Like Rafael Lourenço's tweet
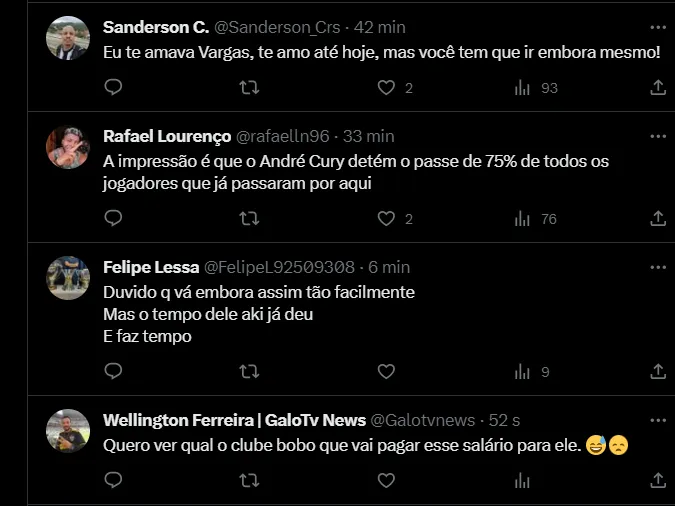675x506 pixels. coord(386,218)
